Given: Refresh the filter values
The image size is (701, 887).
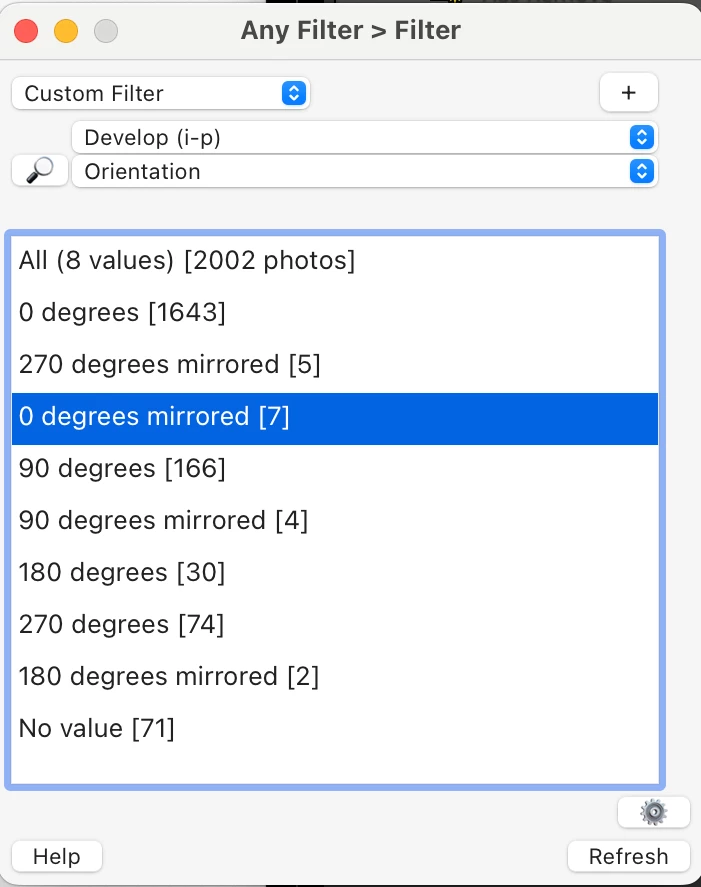Looking at the screenshot, I should pyautogui.click(x=628, y=856).
